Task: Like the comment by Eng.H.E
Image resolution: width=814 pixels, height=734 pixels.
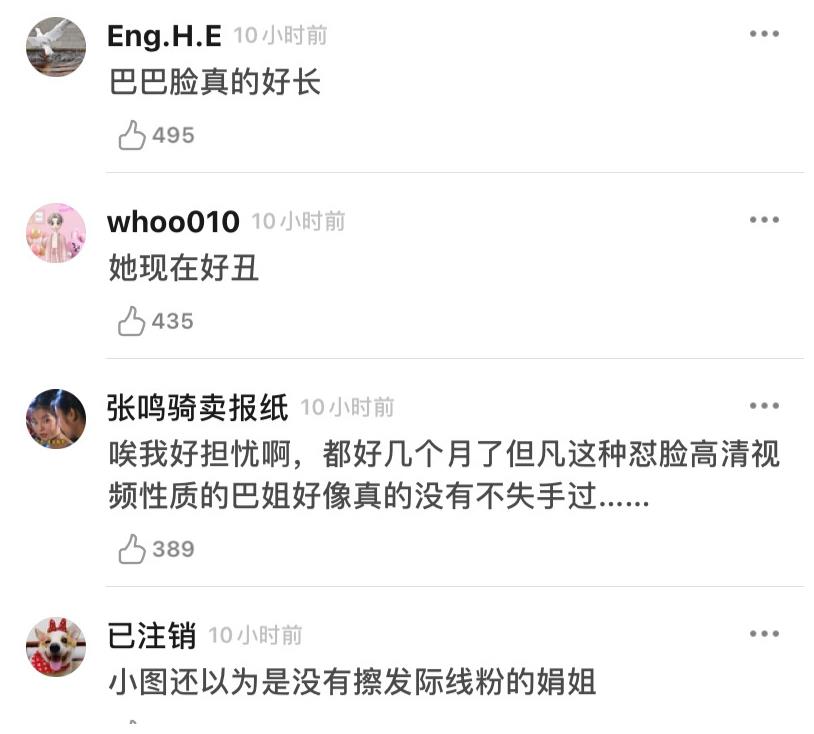Action: tap(133, 135)
